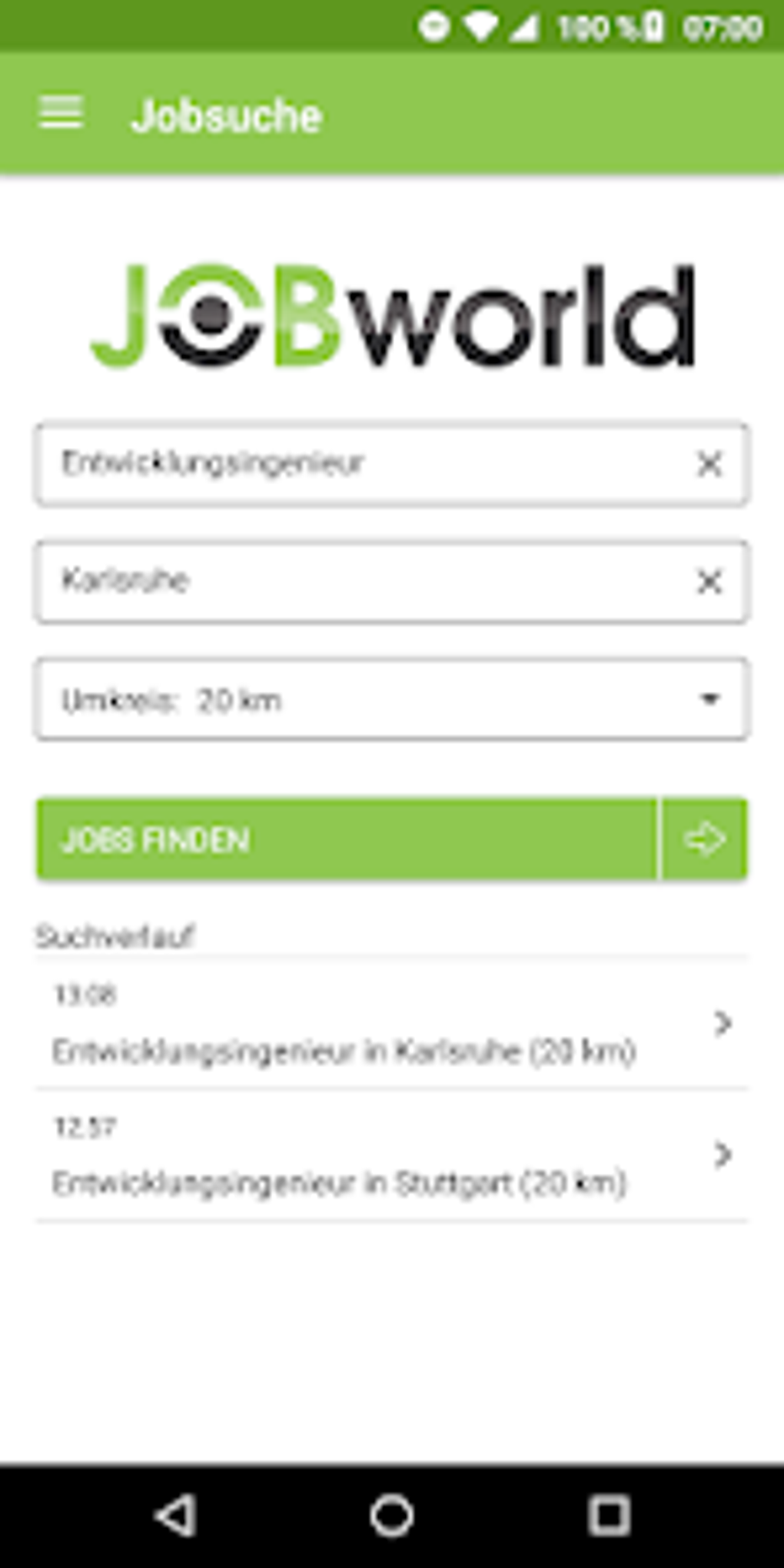Screen dimensions: 784x1568
Task: Expand the Umkreis 20 km dropdown
Action: [x=392, y=699]
